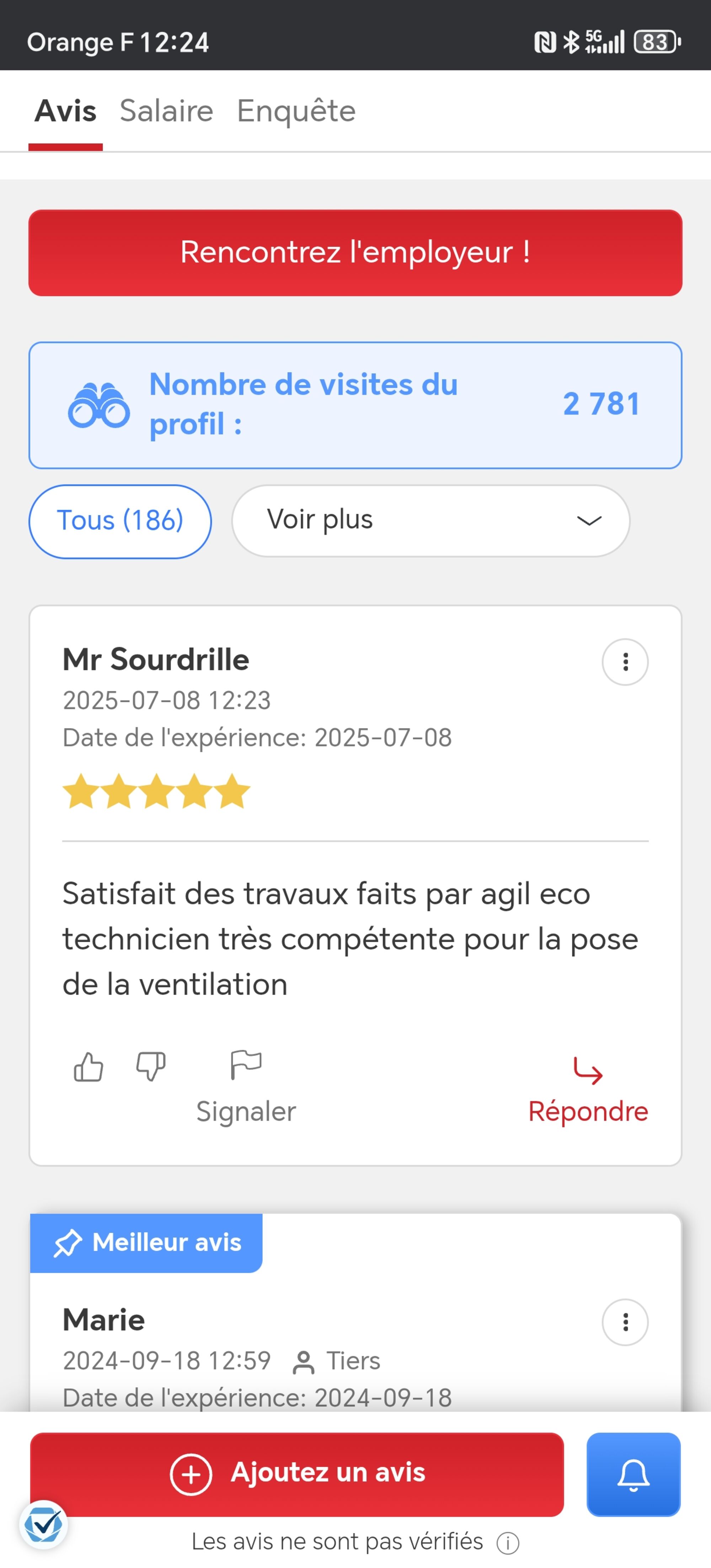Open options menu for Marie's review
Viewport: 711px width, 1568px height.
click(625, 1322)
